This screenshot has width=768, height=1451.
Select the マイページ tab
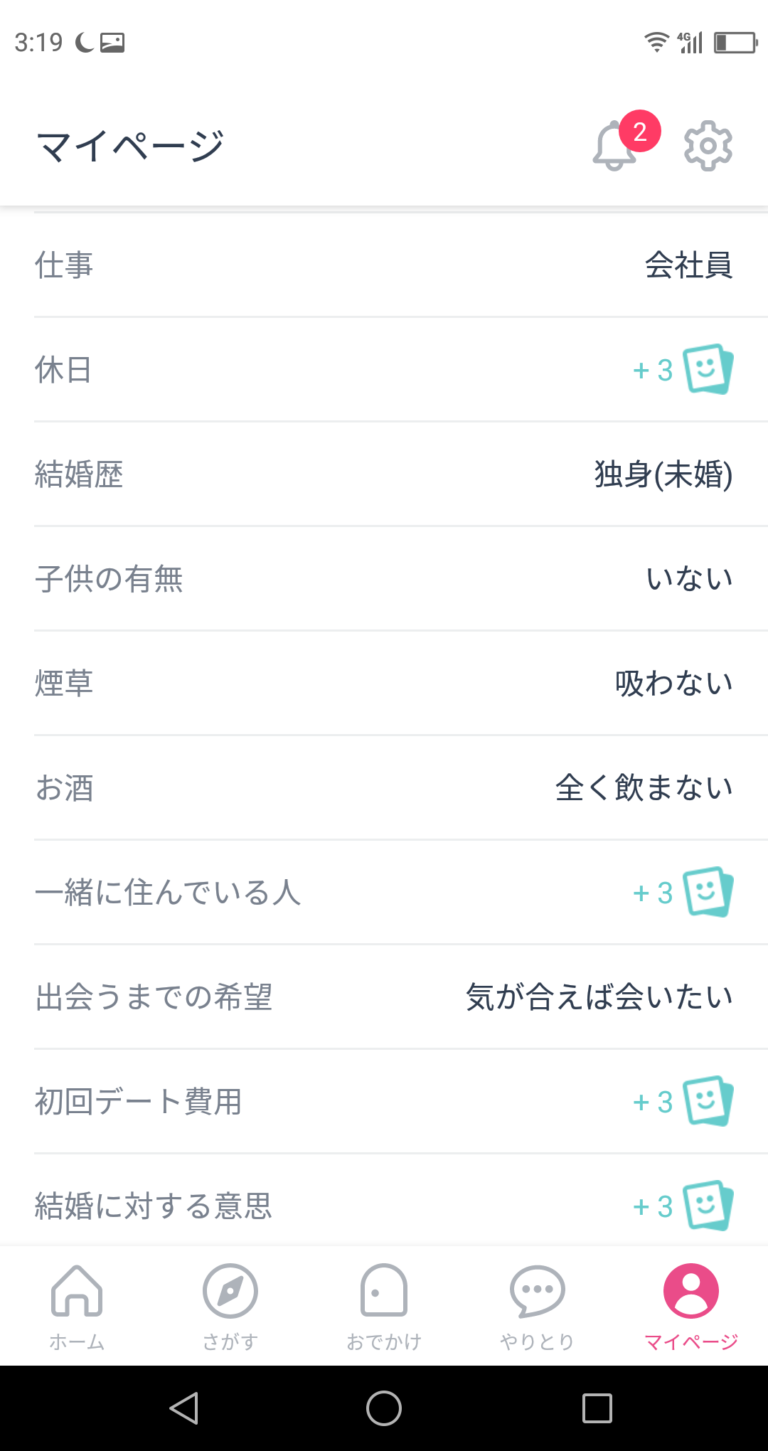[691, 1305]
